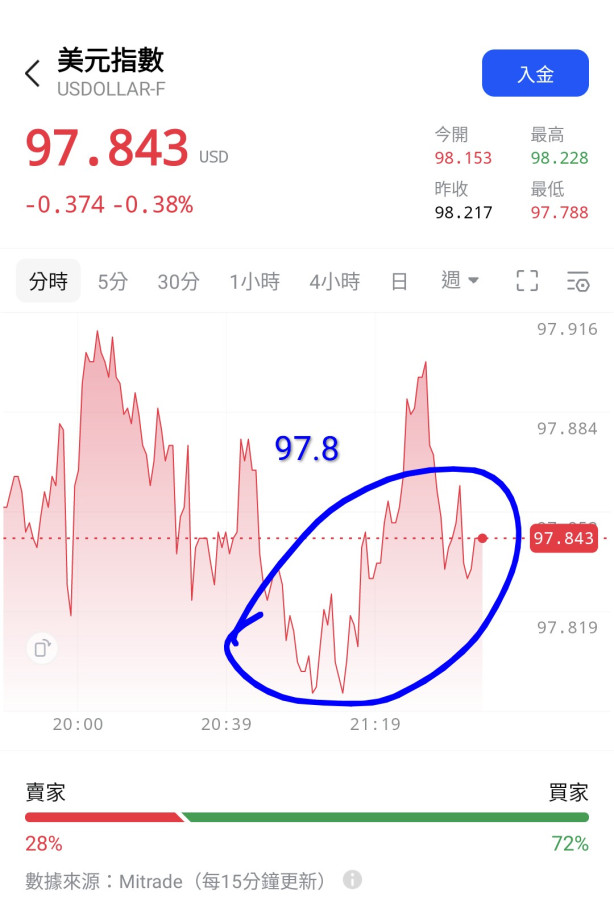This screenshot has height=900, width=614.
Task: Choose the 日 daily chart
Action: pyautogui.click(x=399, y=281)
